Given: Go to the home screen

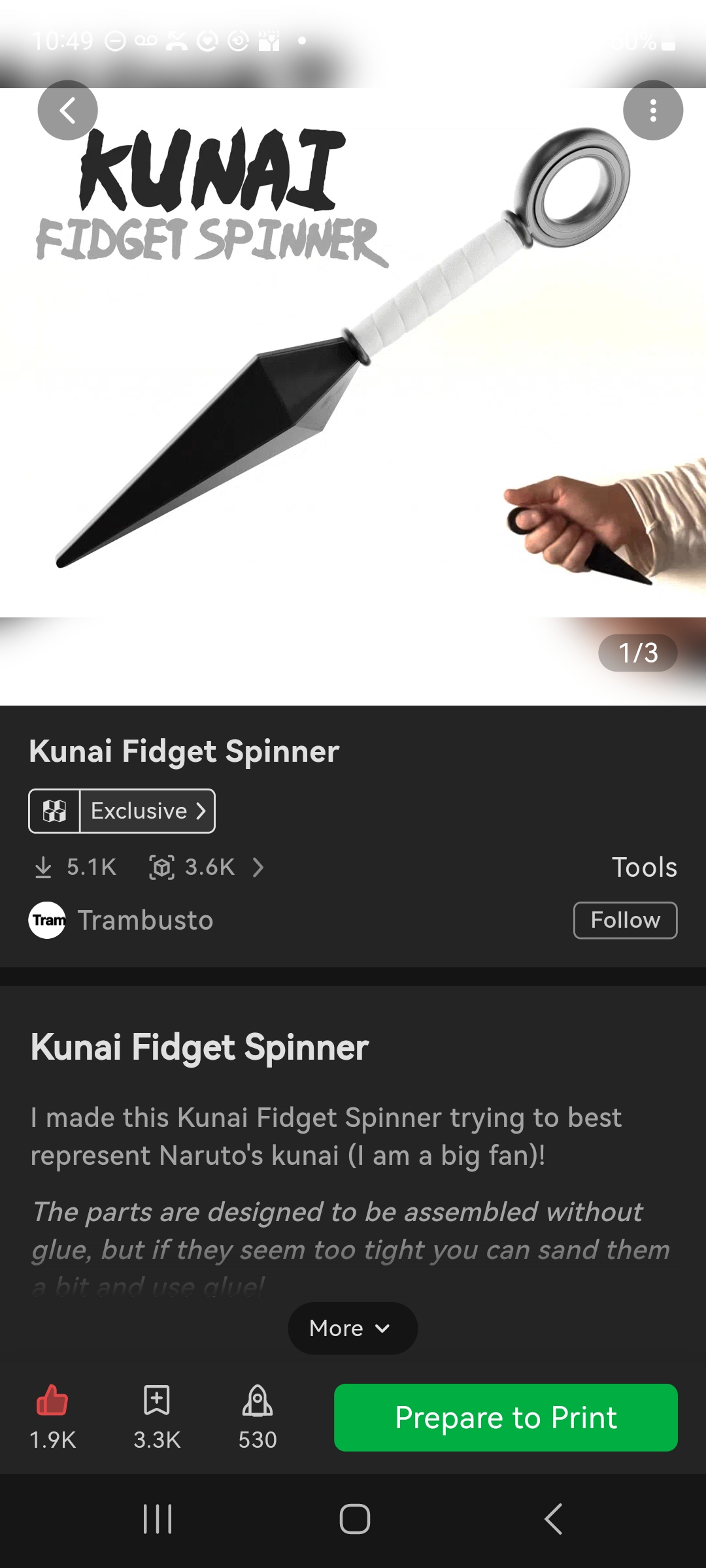Looking at the screenshot, I should point(354,1519).
